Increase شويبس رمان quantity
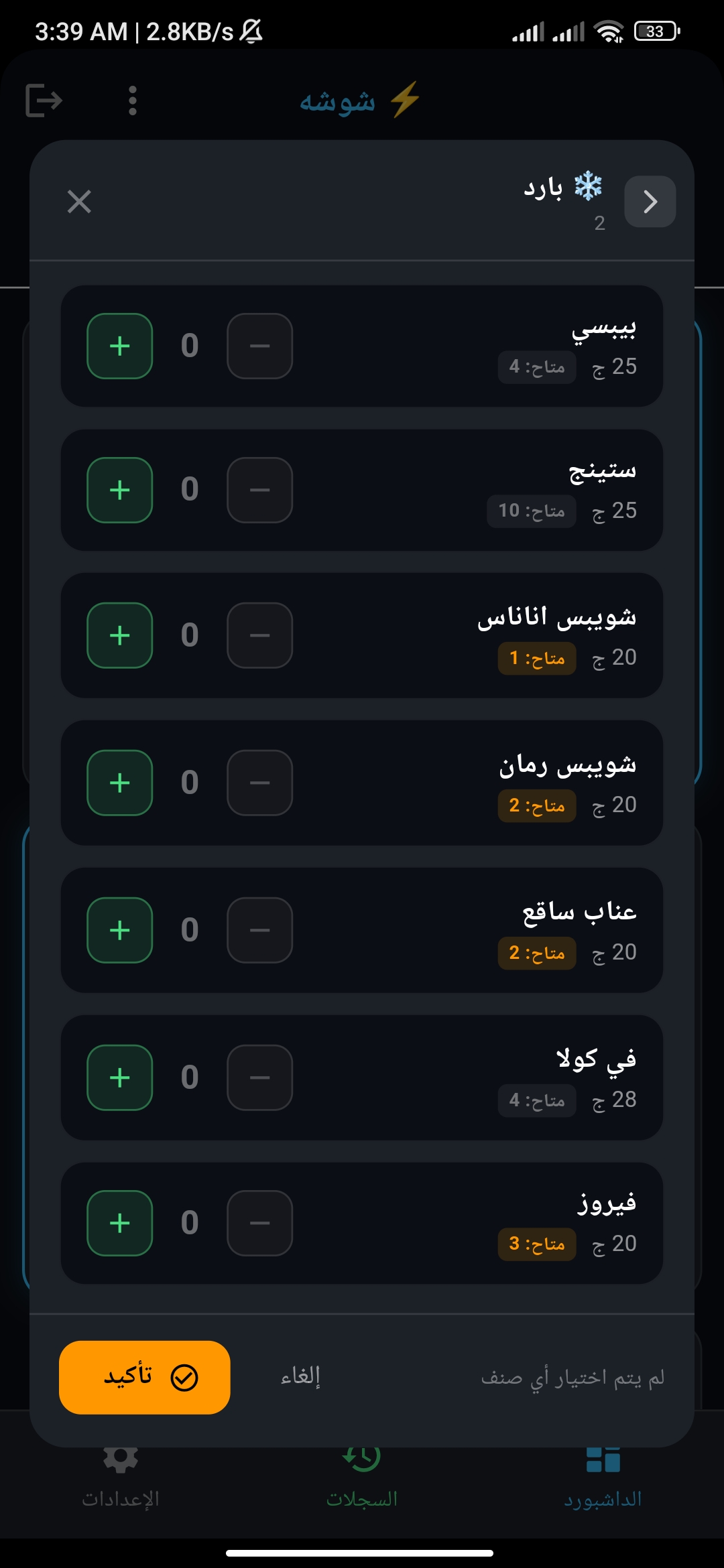The width and height of the screenshot is (724, 1568). (120, 783)
